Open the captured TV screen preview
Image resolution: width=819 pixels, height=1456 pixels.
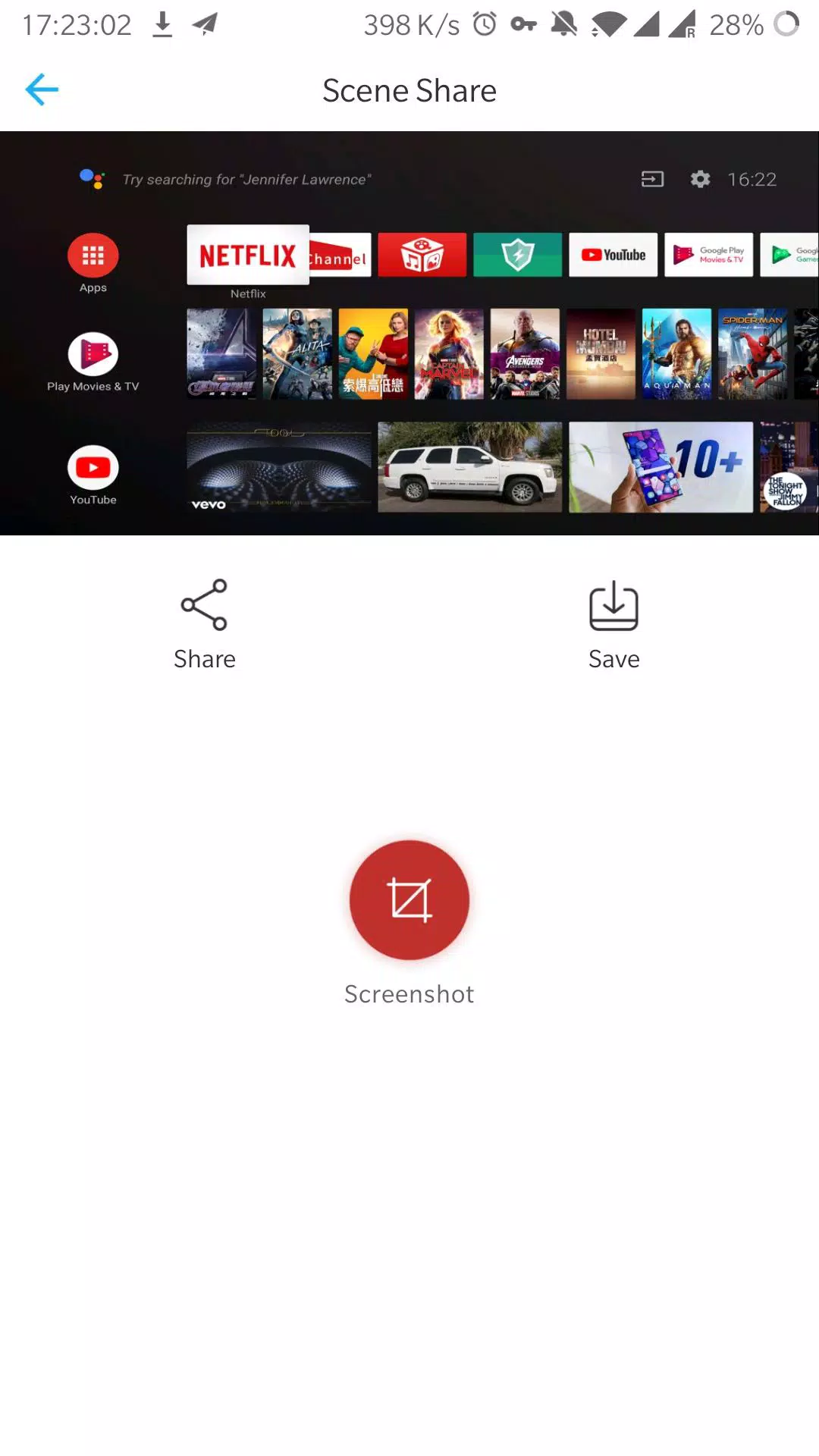[x=409, y=333]
